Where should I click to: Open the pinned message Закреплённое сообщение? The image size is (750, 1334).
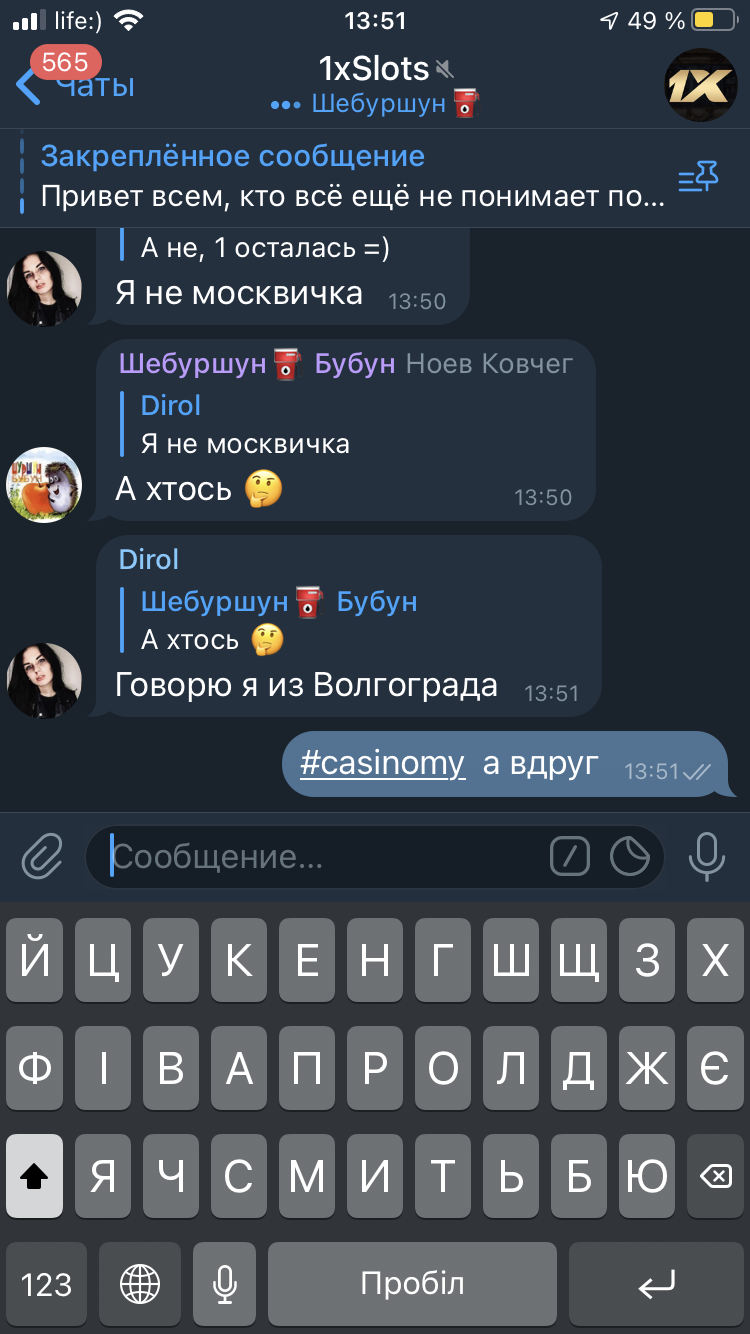(x=350, y=177)
